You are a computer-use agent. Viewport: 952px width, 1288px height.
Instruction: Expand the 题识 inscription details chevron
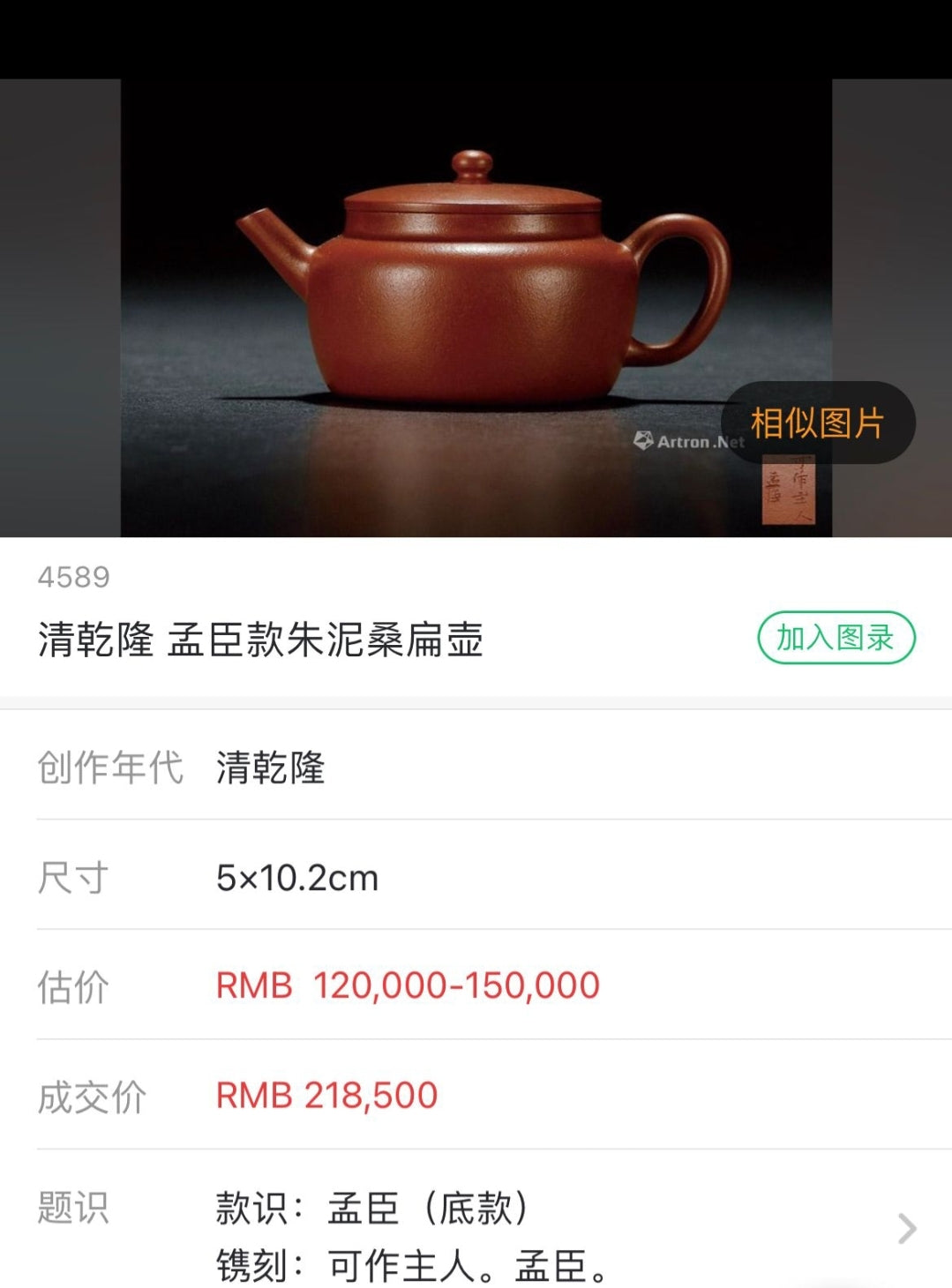(907, 1228)
